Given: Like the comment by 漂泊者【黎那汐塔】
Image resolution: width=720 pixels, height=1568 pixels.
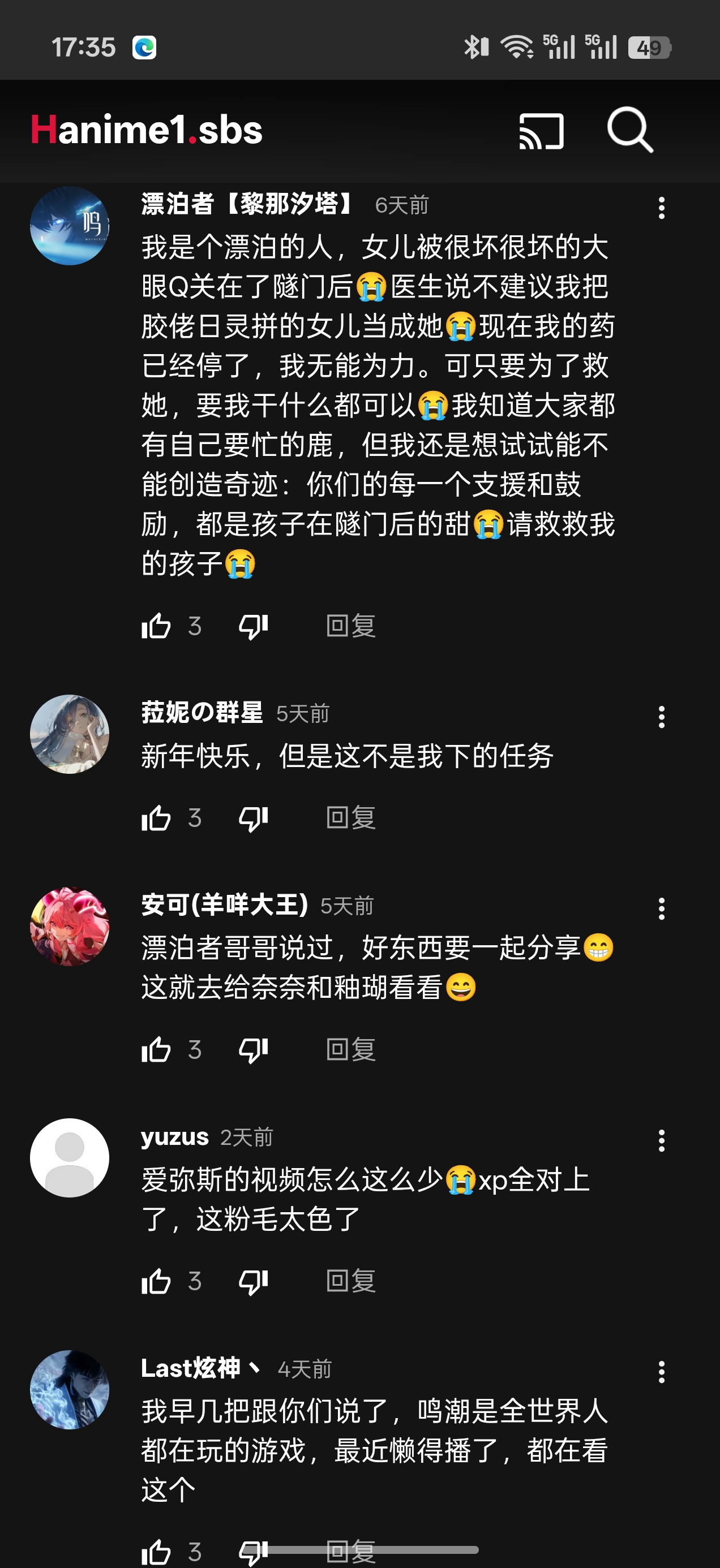Looking at the screenshot, I should 156,626.
